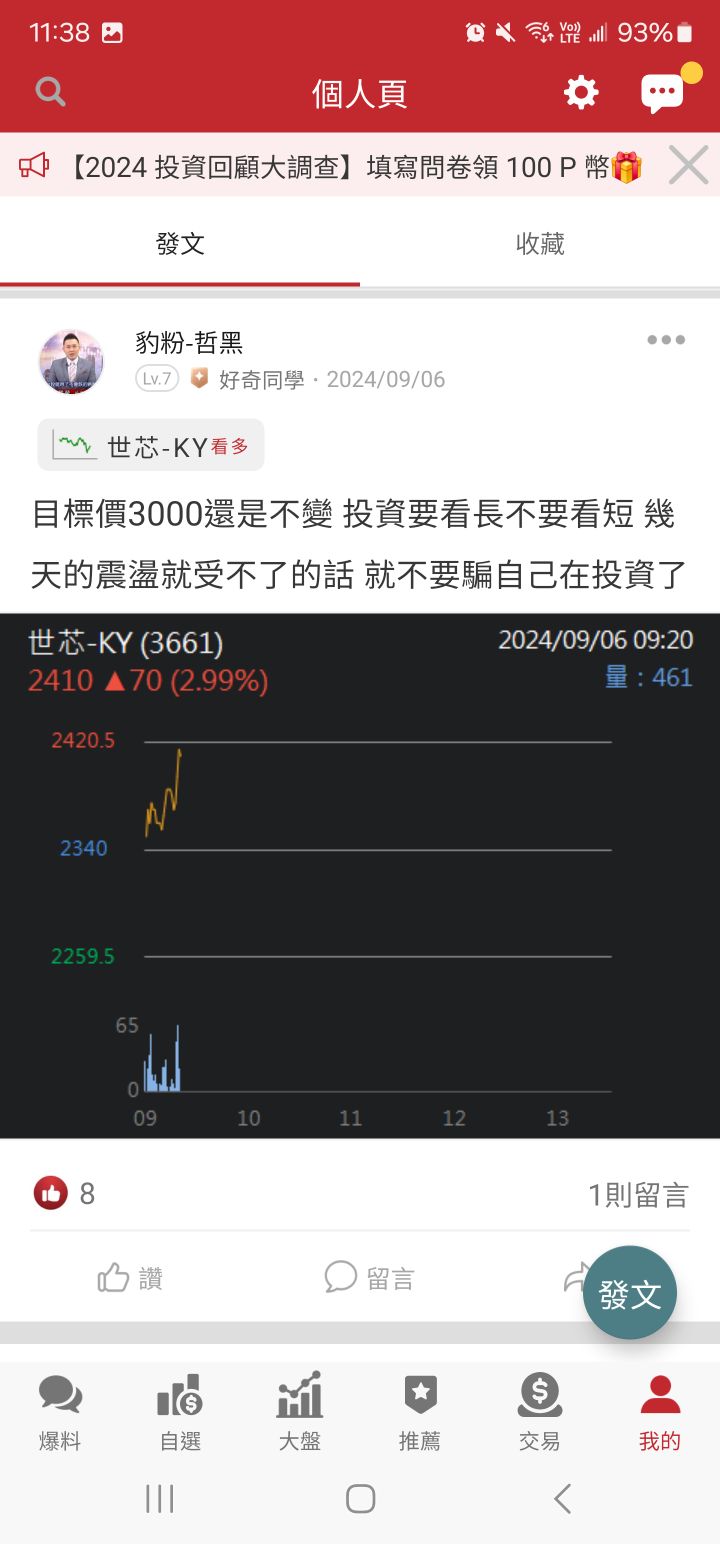
Task: Open trading with the 交易 dollar icon
Action: point(539,1410)
